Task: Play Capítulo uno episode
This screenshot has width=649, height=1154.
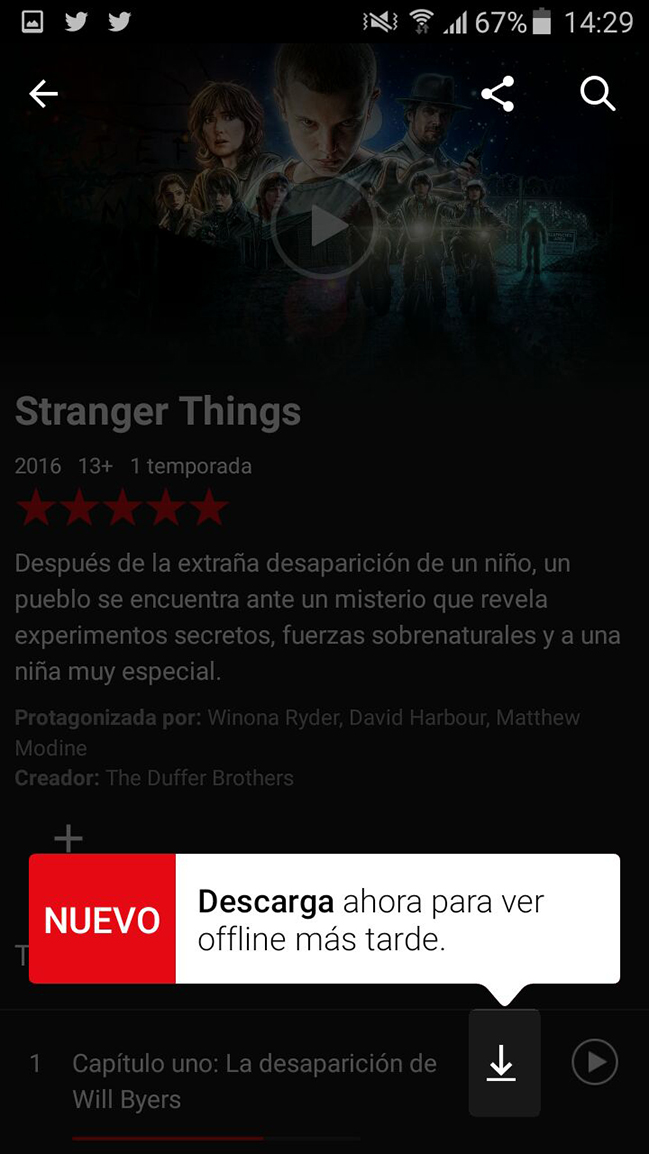Action: coord(595,1062)
